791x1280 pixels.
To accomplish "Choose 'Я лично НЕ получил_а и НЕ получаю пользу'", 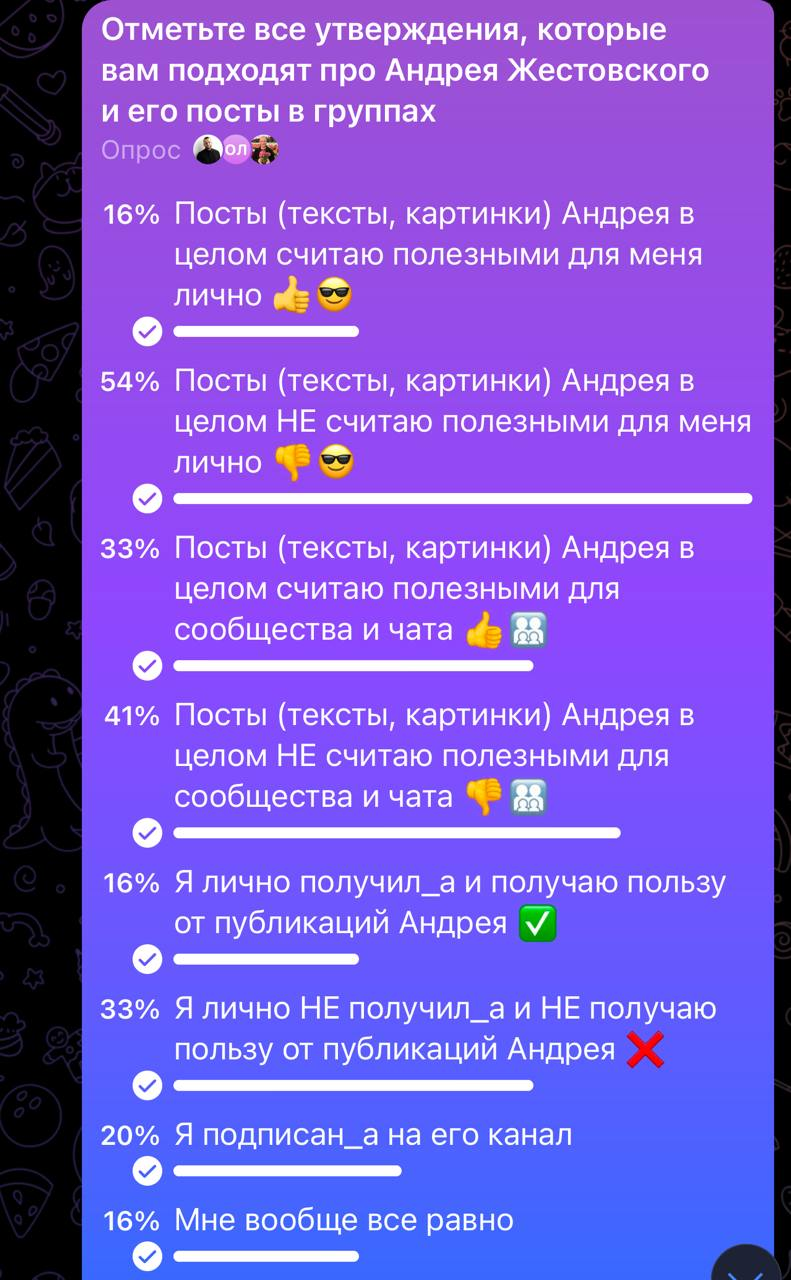I will click(x=444, y=1029).
